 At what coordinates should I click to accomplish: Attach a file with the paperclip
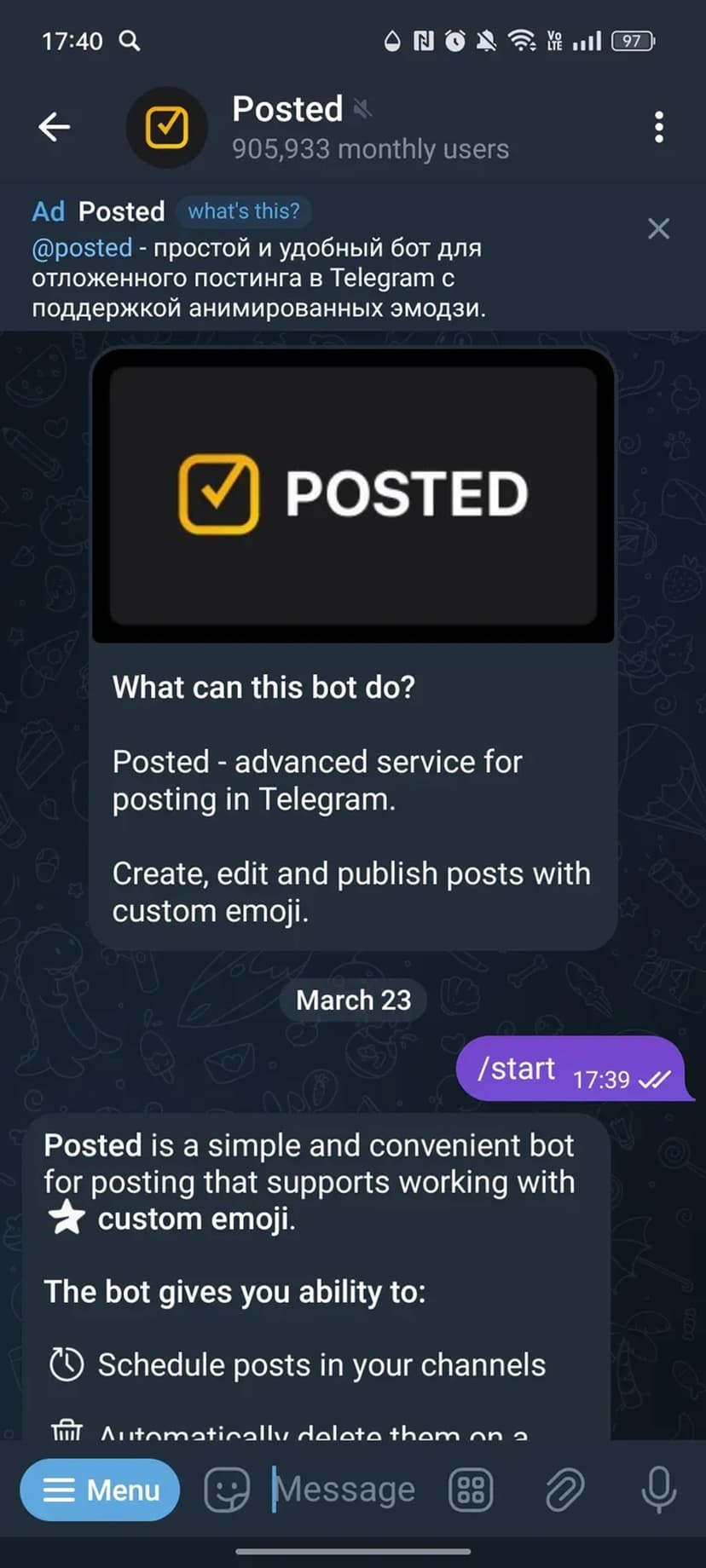[564, 1490]
